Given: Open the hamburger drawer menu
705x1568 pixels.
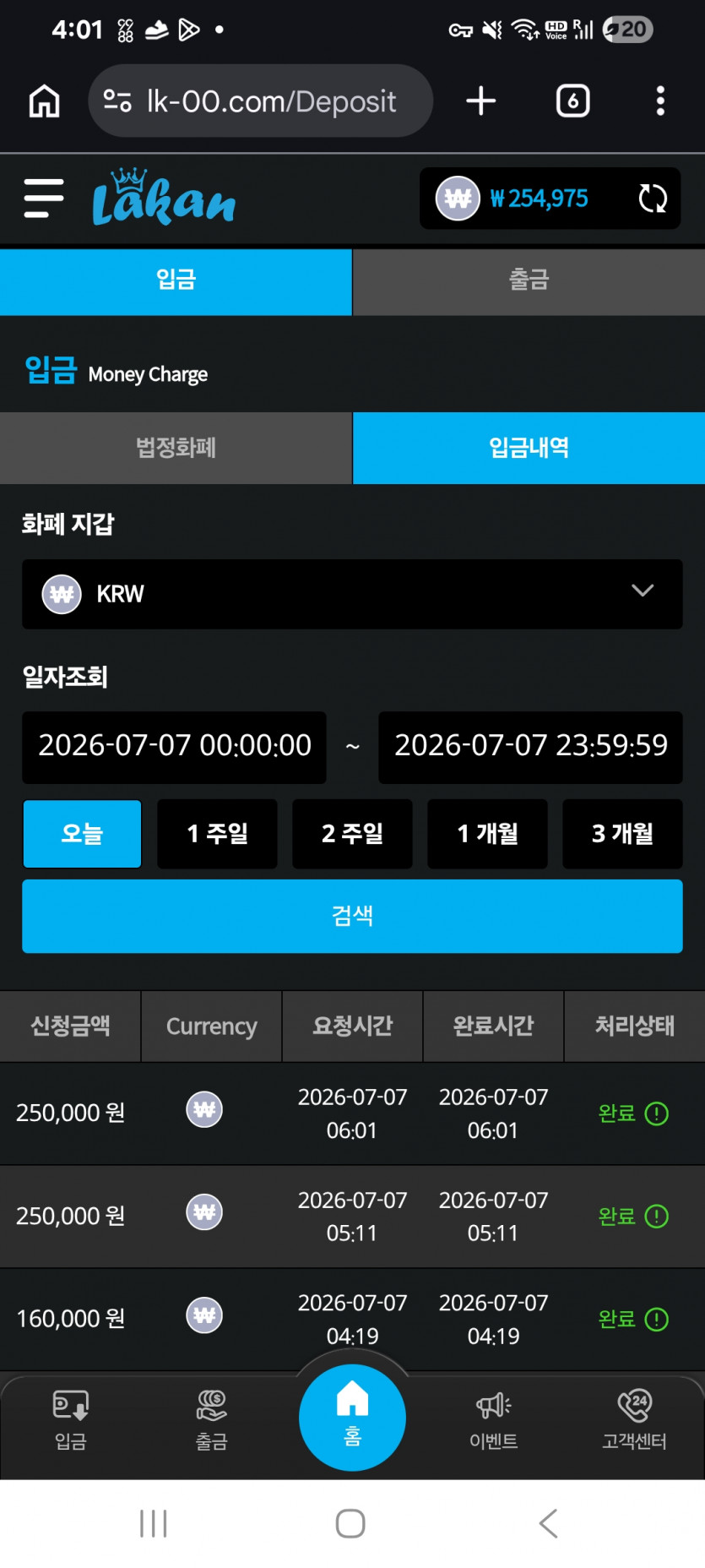Looking at the screenshot, I should click(x=44, y=199).
